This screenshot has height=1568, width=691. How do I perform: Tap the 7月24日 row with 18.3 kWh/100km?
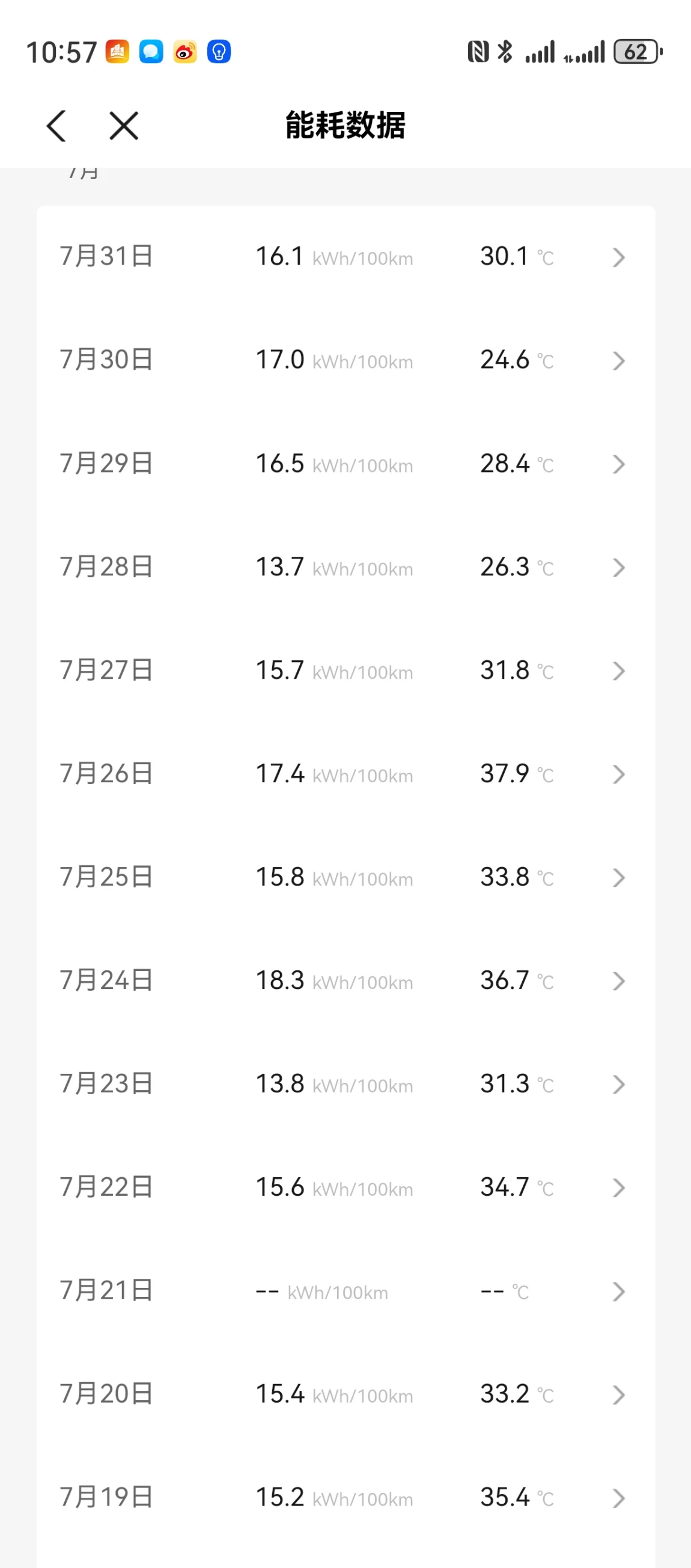click(345, 981)
